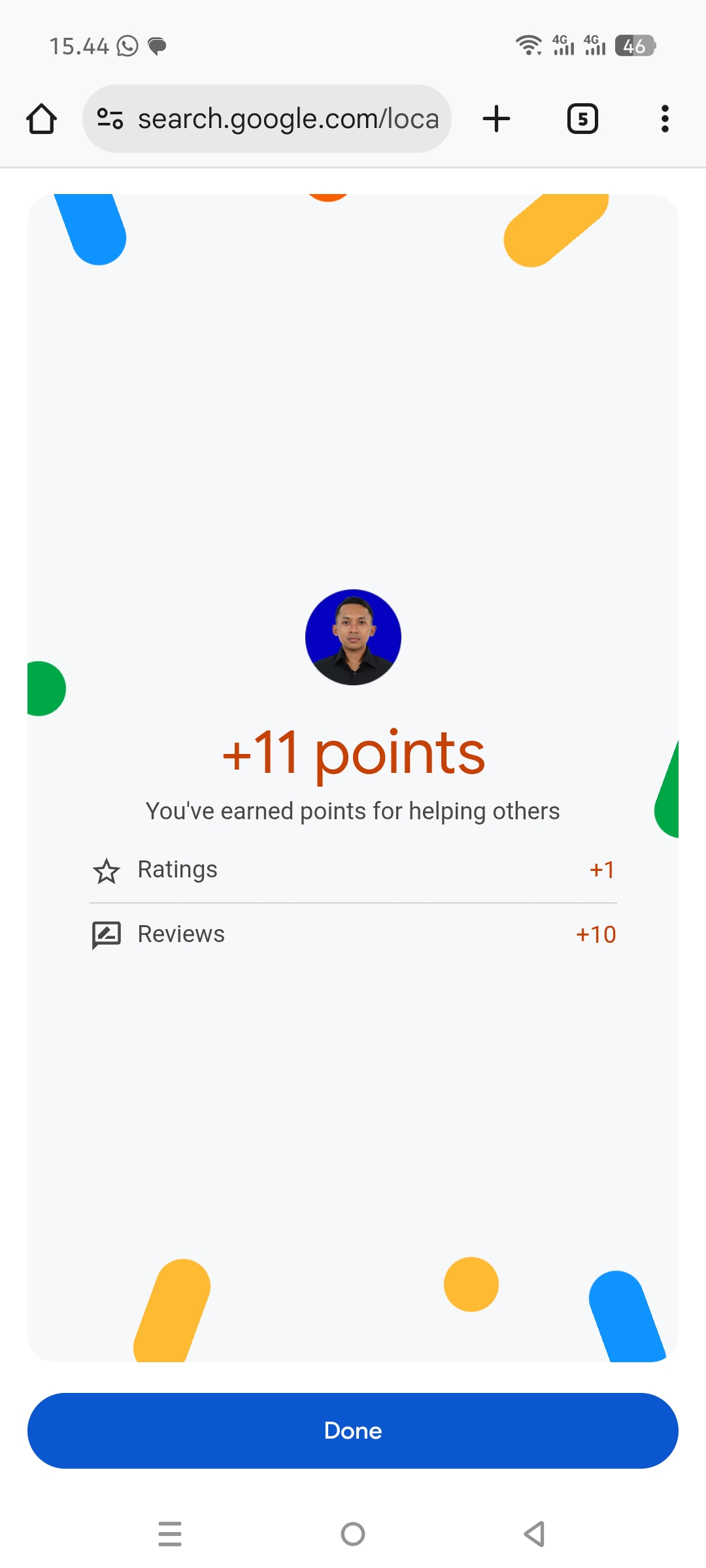View site information icon in address bar
The width and height of the screenshot is (706, 1568).
110,119
